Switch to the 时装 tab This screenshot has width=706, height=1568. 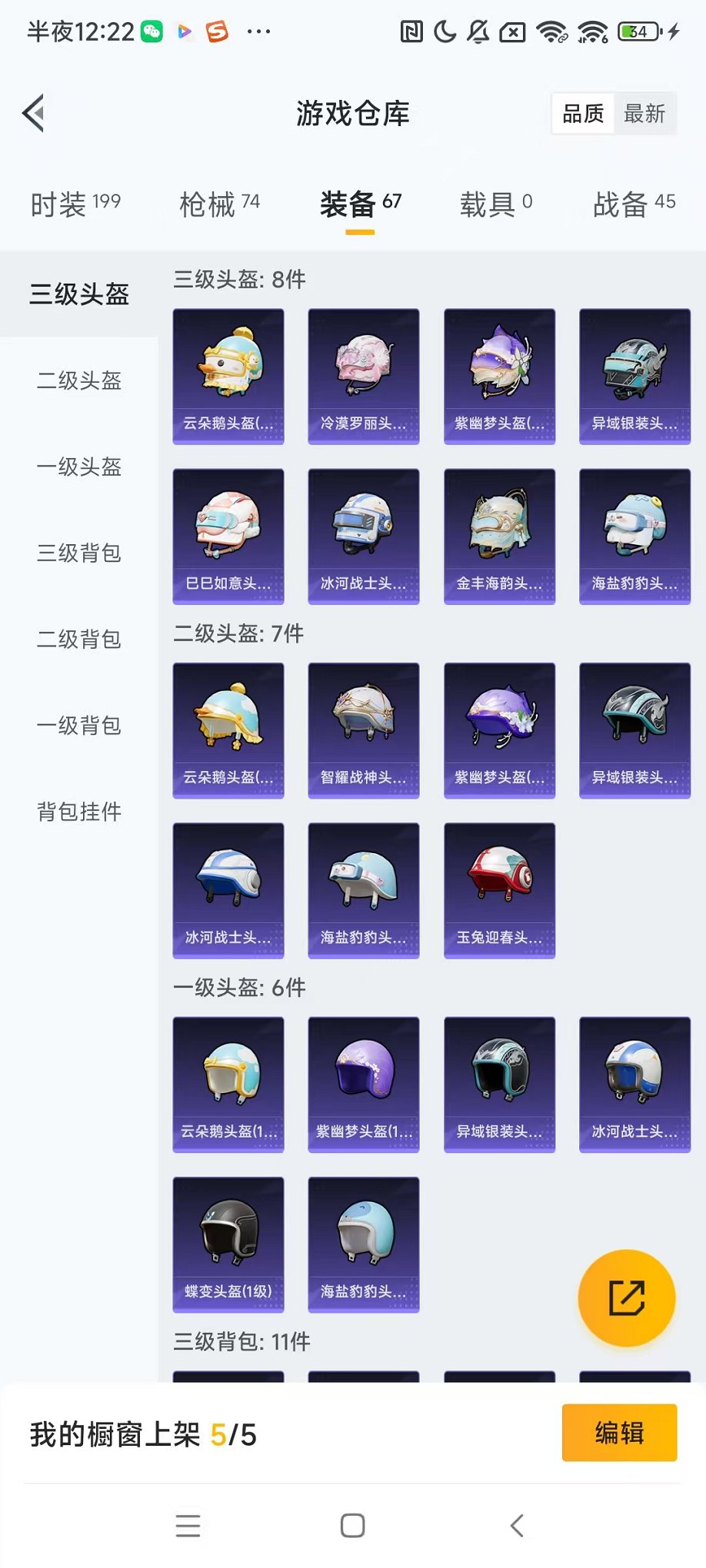75,204
